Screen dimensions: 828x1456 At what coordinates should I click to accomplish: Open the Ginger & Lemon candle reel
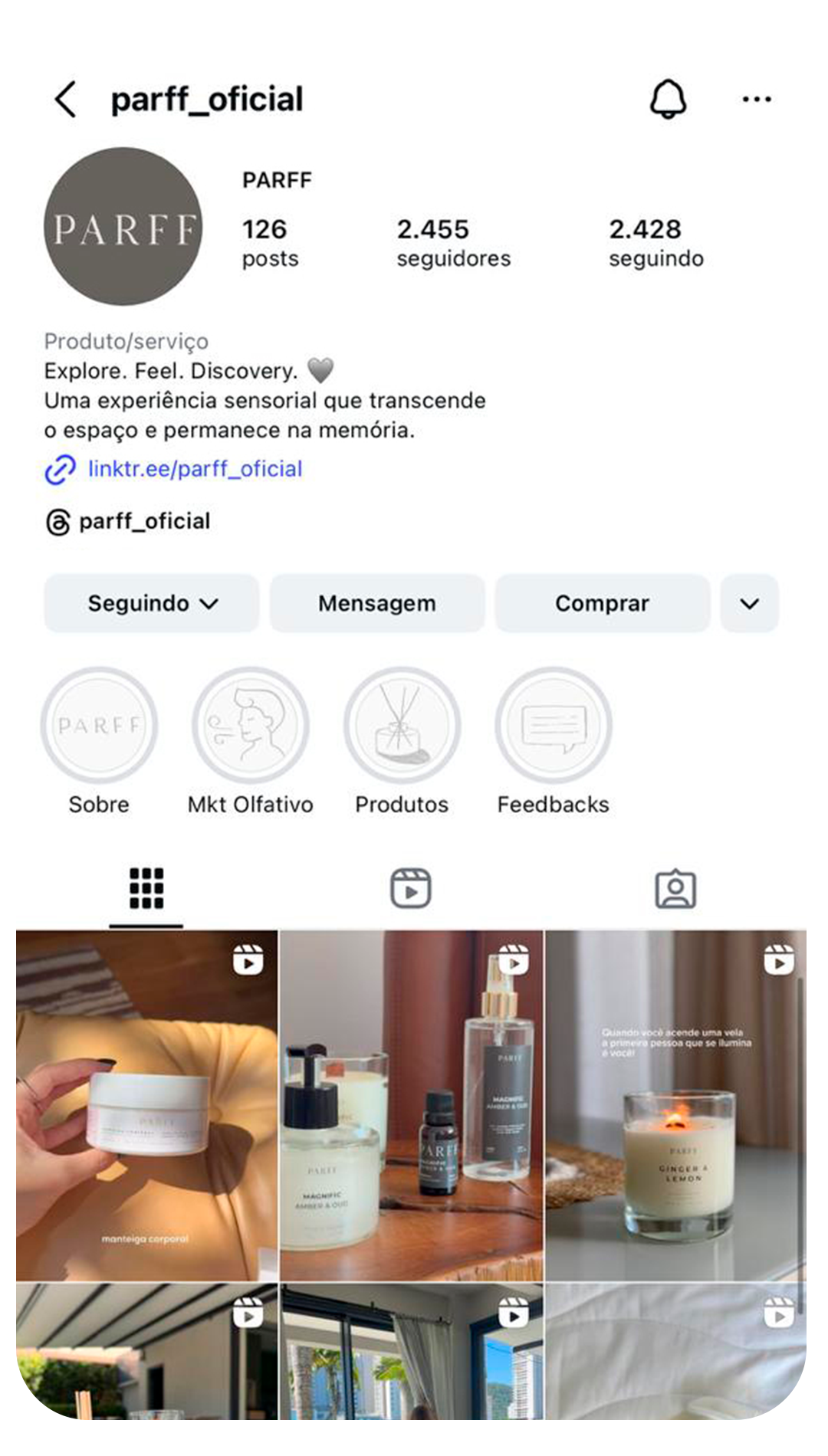675,1105
